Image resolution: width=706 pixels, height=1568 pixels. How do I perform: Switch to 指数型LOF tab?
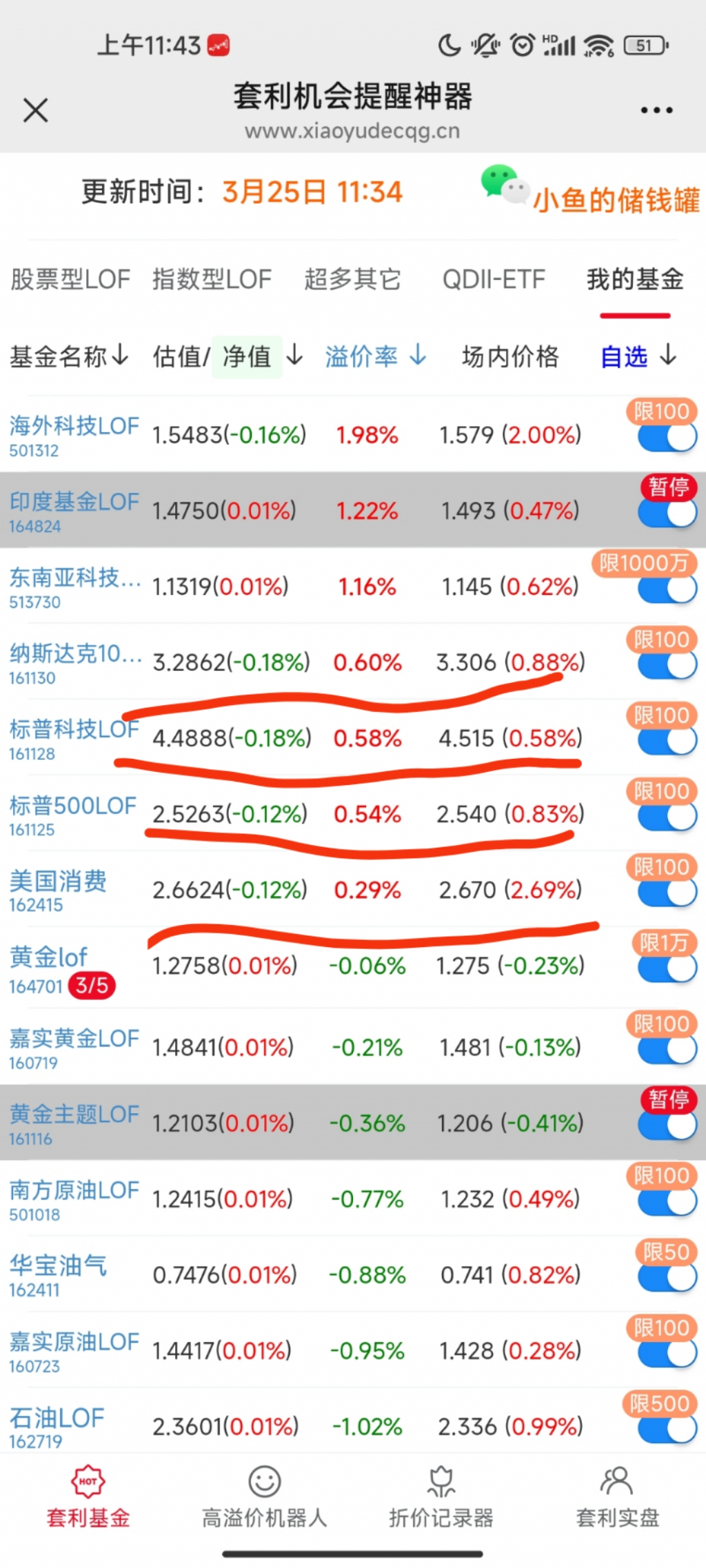pos(212,280)
